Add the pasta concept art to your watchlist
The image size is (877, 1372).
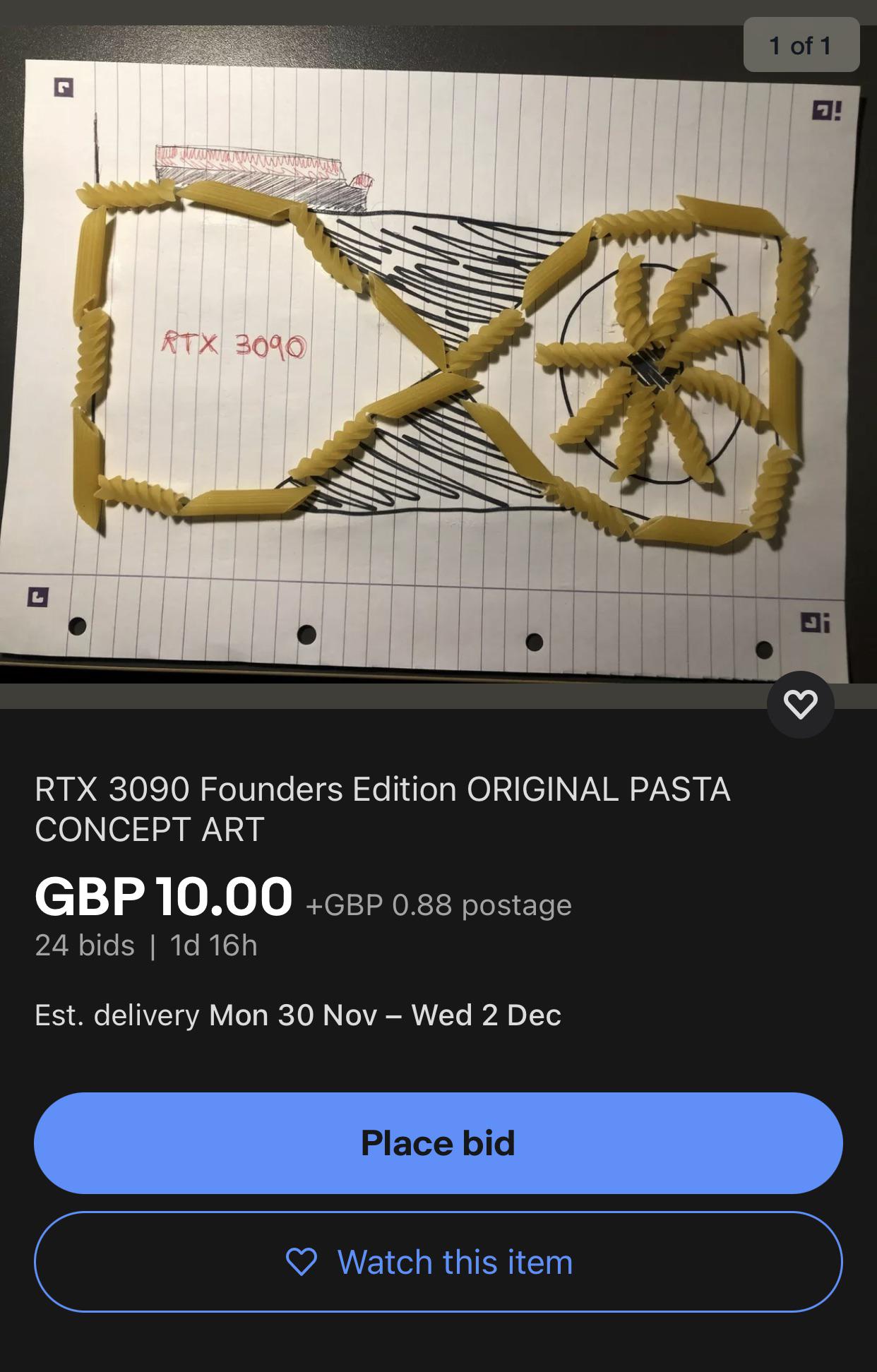[438, 1263]
